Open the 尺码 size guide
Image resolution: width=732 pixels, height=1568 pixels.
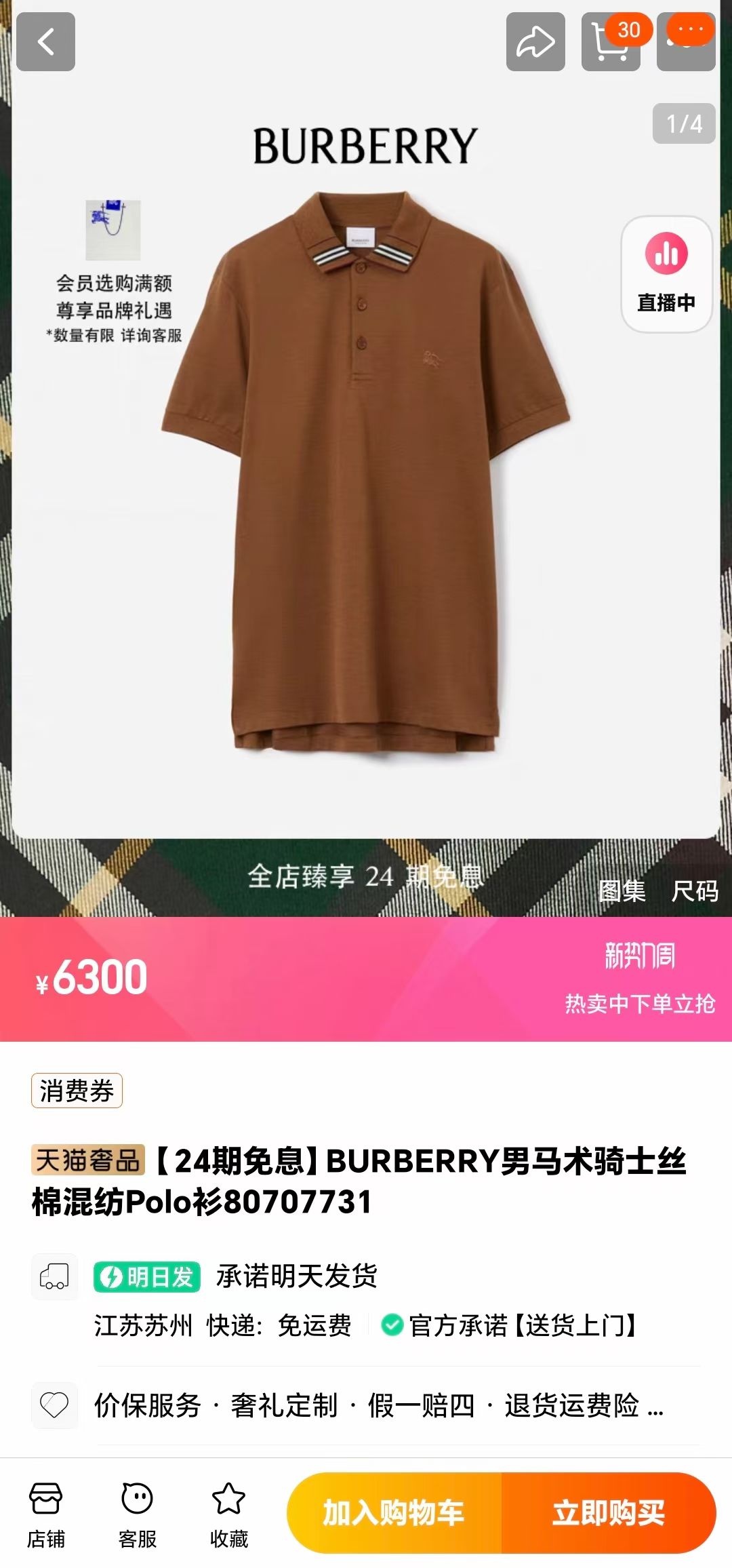(695, 891)
